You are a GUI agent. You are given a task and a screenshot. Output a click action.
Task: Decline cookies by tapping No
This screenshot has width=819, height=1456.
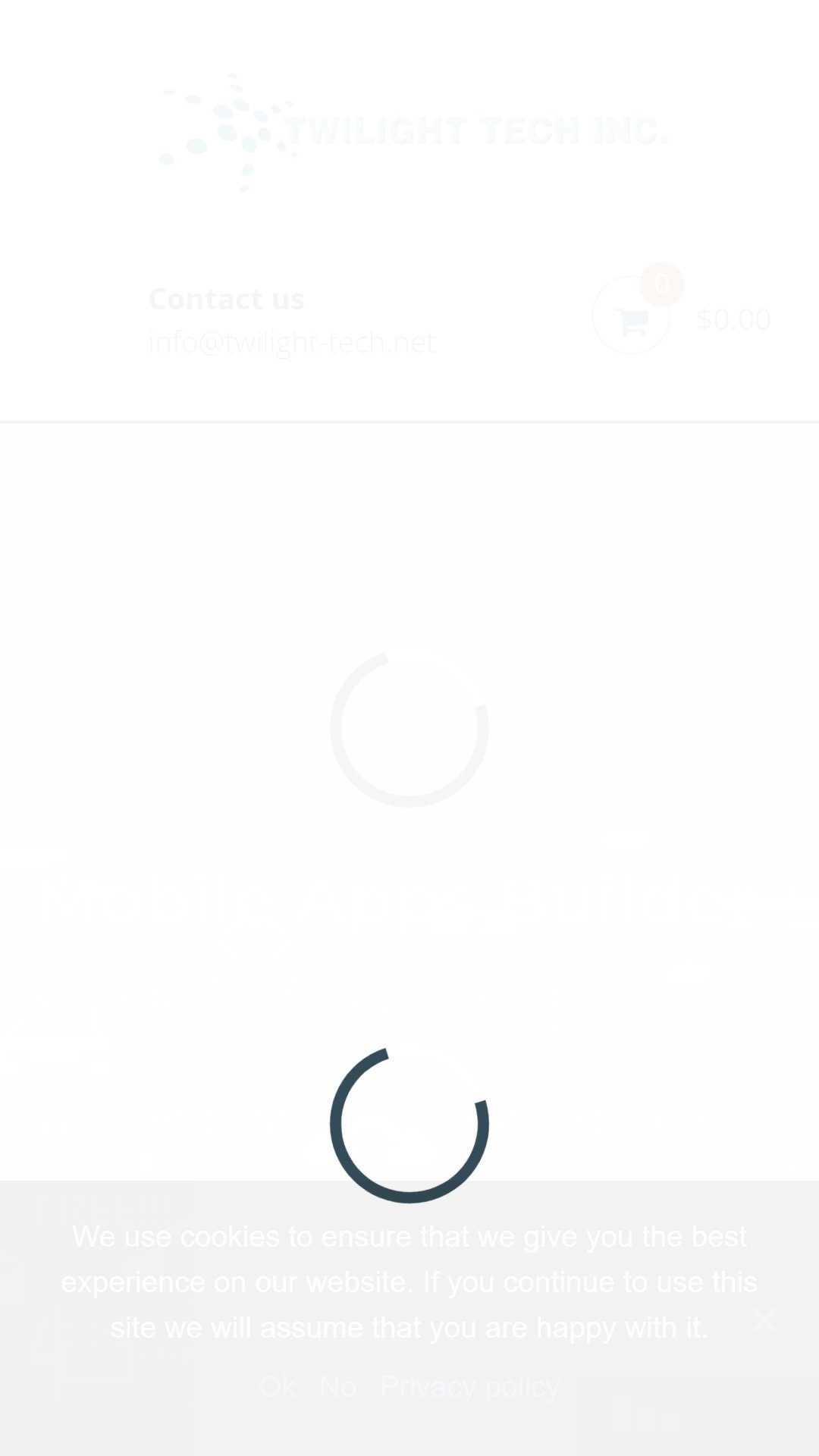[x=338, y=1387]
